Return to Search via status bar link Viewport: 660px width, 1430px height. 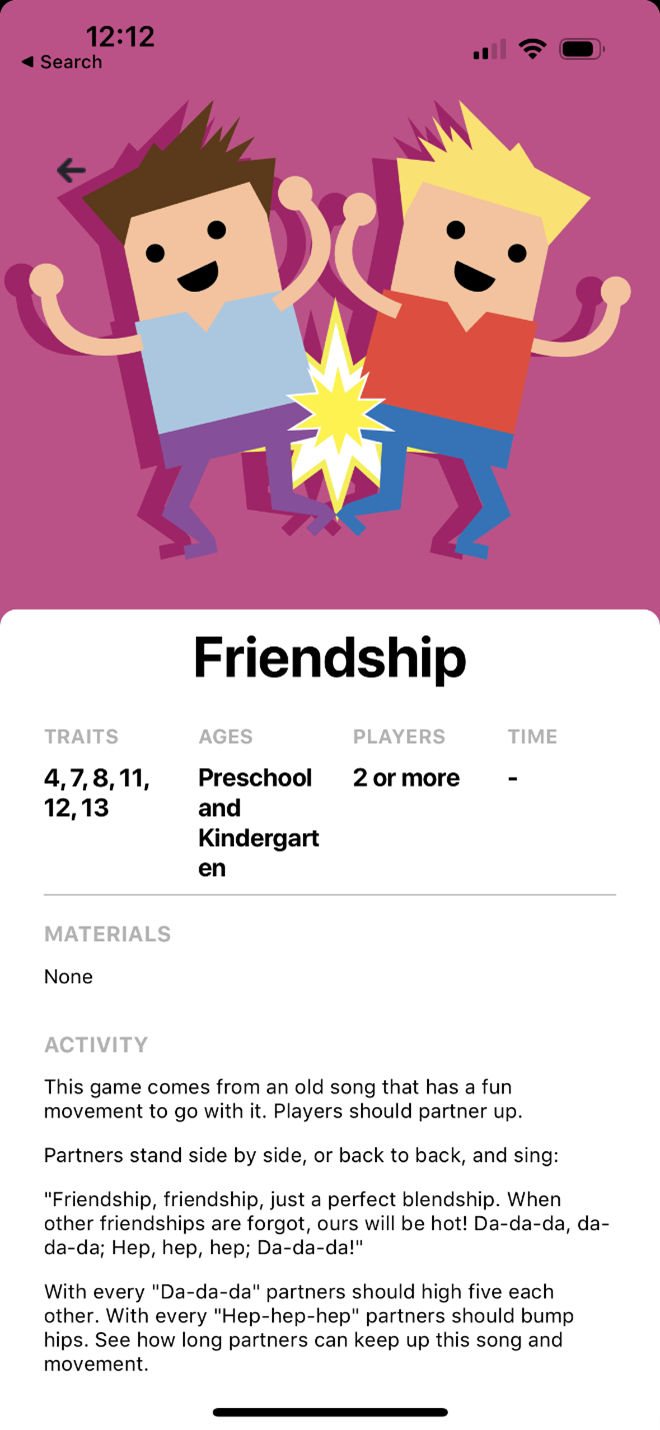point(61,62)
